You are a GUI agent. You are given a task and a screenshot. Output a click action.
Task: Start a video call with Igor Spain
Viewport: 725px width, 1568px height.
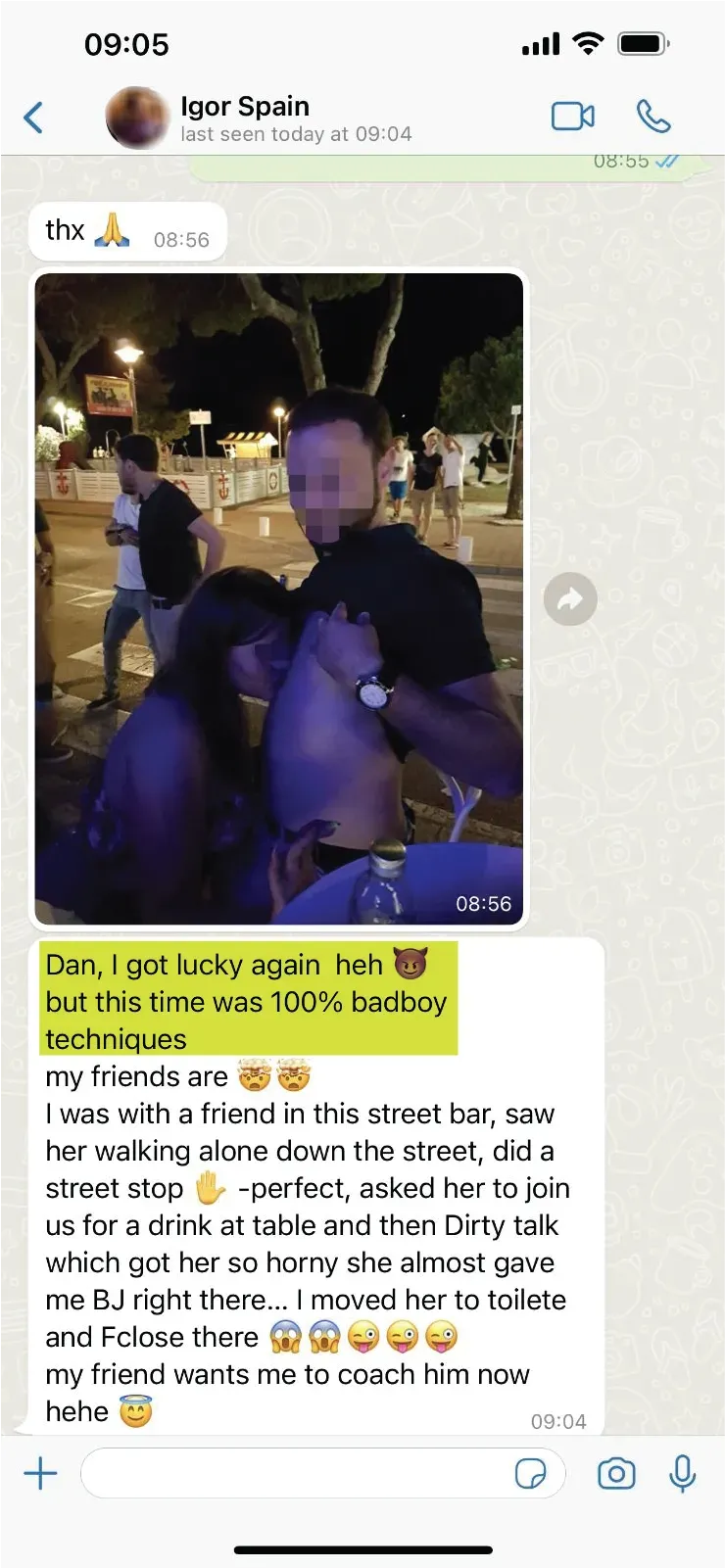pyautogui.click(x=573, y=117)
